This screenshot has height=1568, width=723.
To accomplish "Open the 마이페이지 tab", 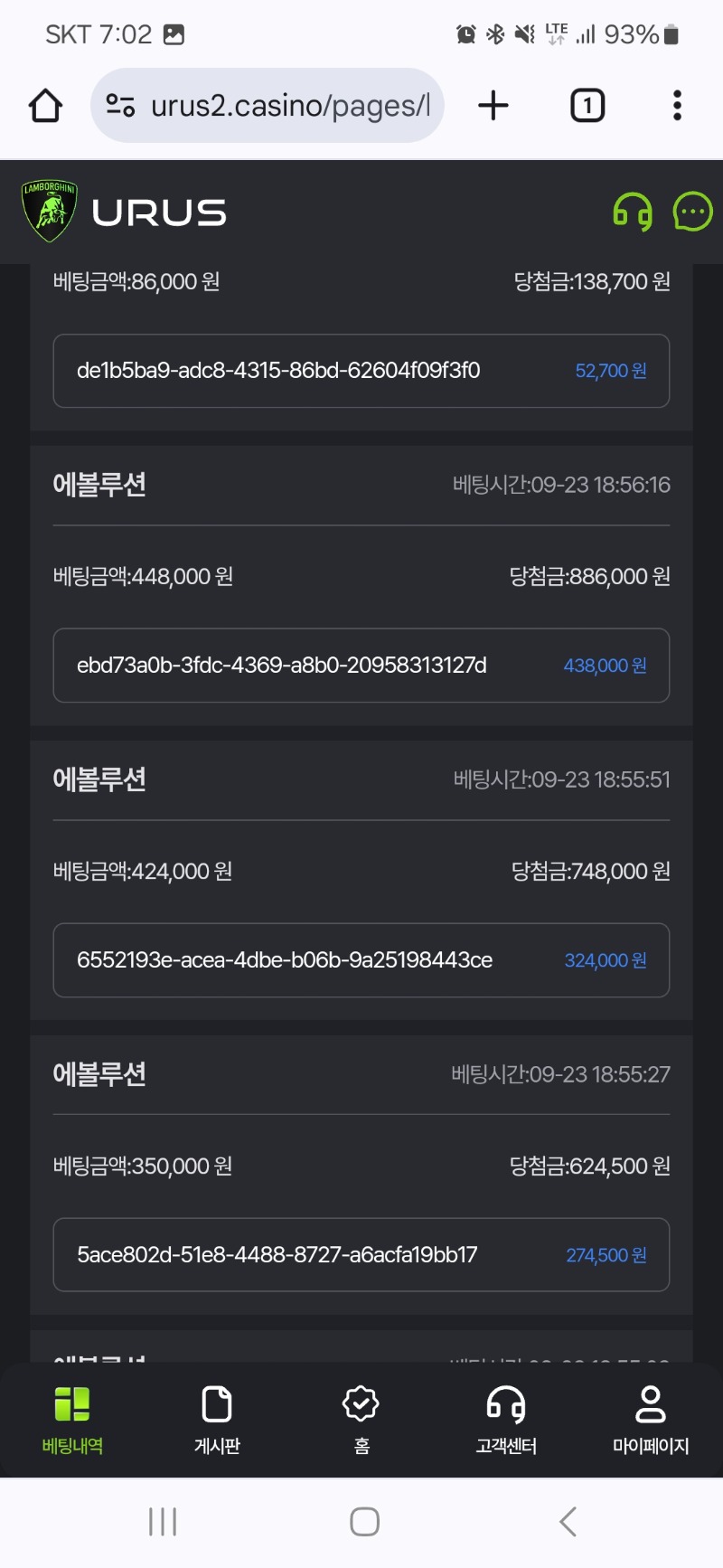I will [651, 1420].
